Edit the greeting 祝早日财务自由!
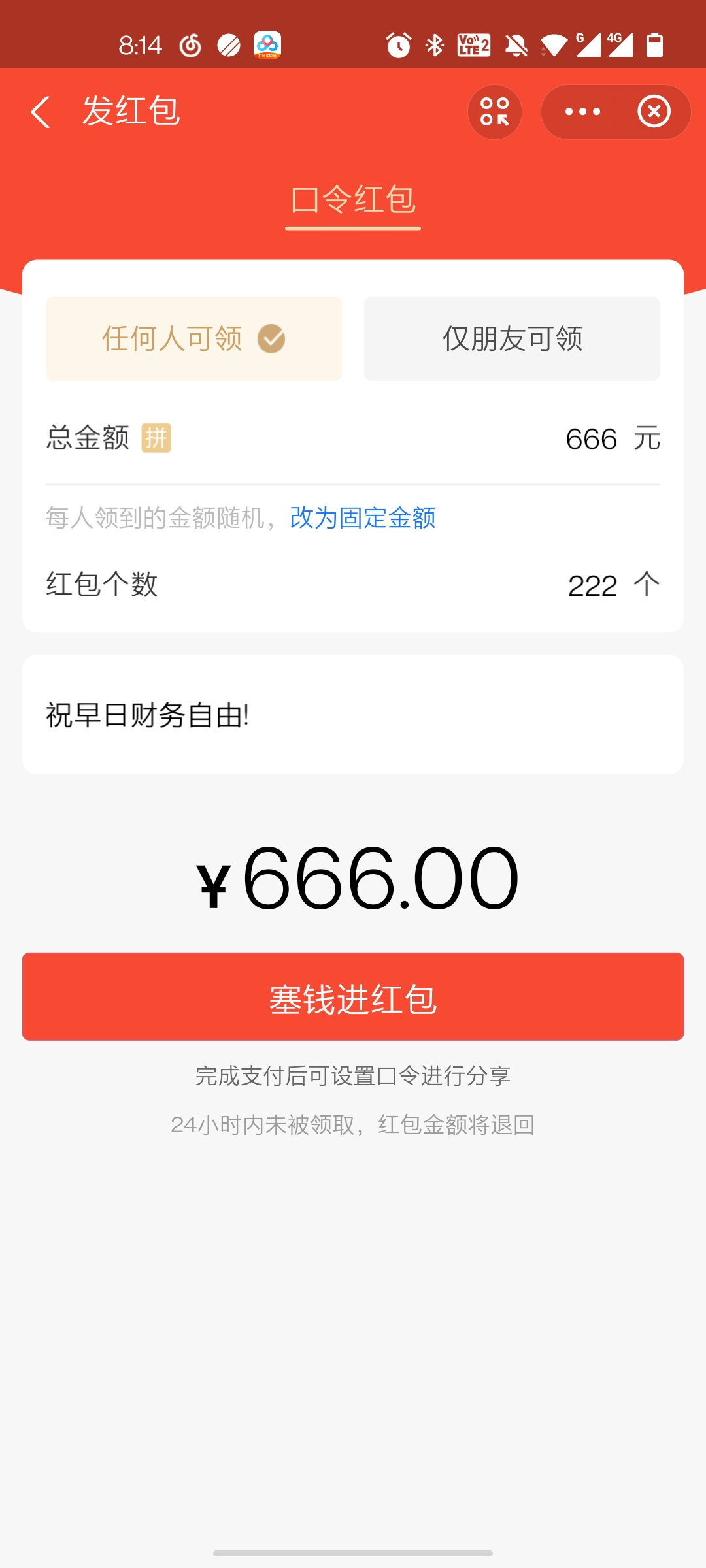The width and height of the screenshot is (706, 1568). [x=353, y=715]
